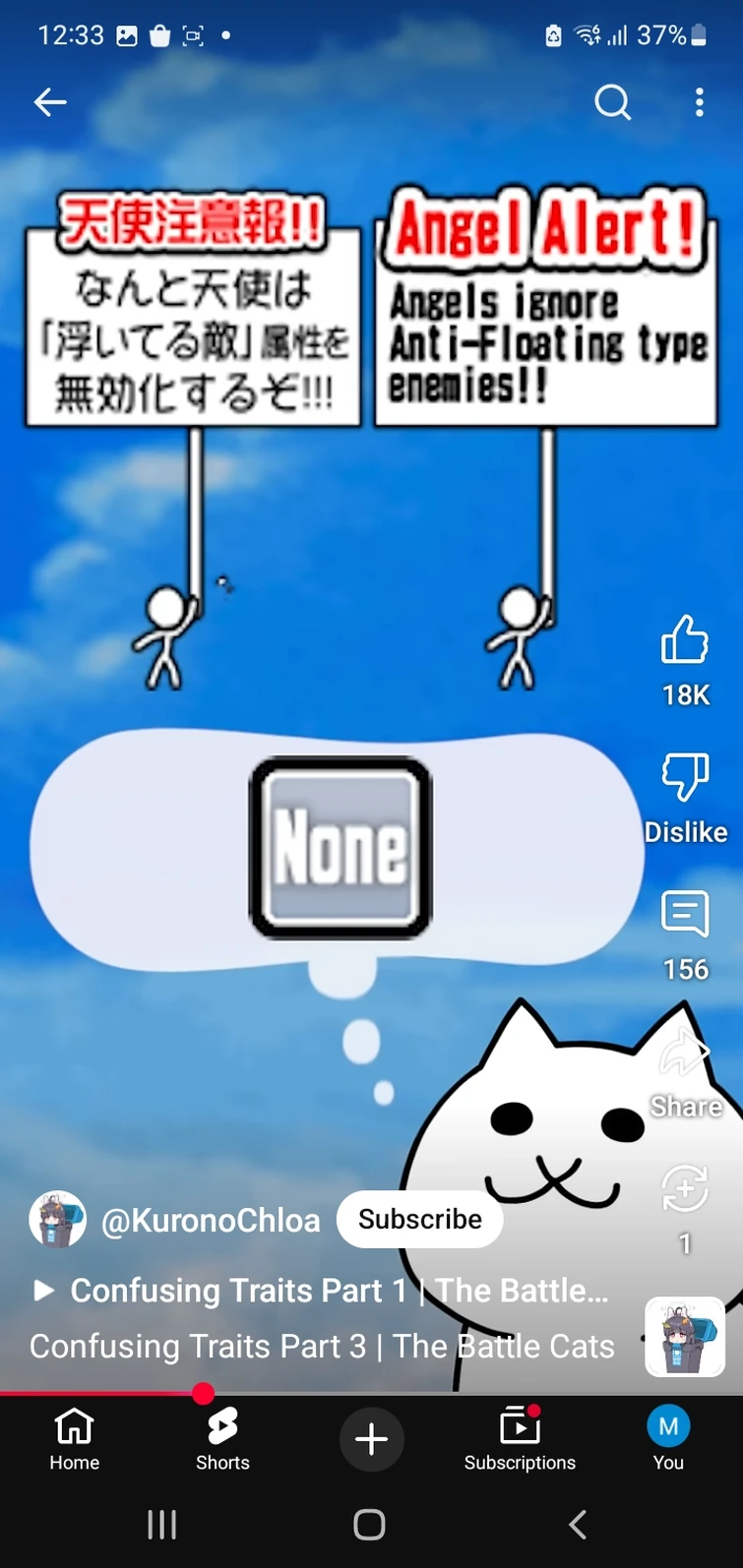Open the recent apps view
The width and height of the screenshot is (743, 1568).
coord(161,1525)
